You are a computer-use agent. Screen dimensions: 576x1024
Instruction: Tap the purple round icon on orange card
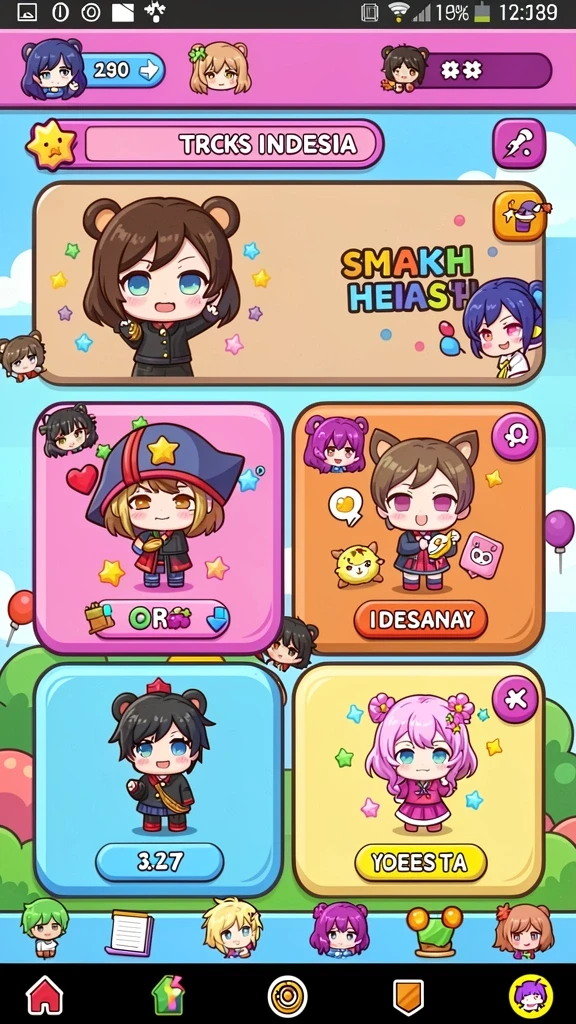[x=515, y=436]
